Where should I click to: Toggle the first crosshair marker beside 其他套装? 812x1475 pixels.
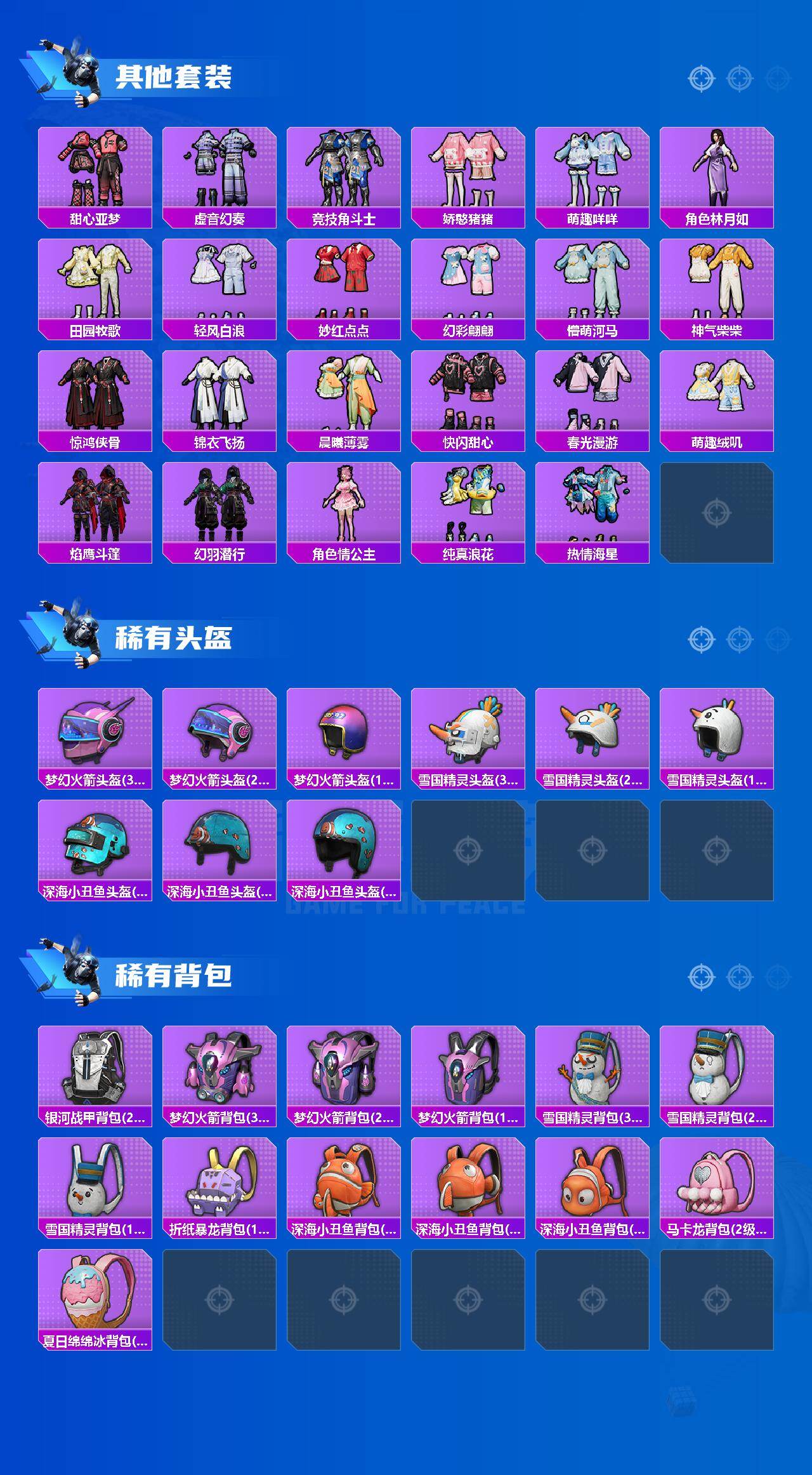click(x=701, y=79)
